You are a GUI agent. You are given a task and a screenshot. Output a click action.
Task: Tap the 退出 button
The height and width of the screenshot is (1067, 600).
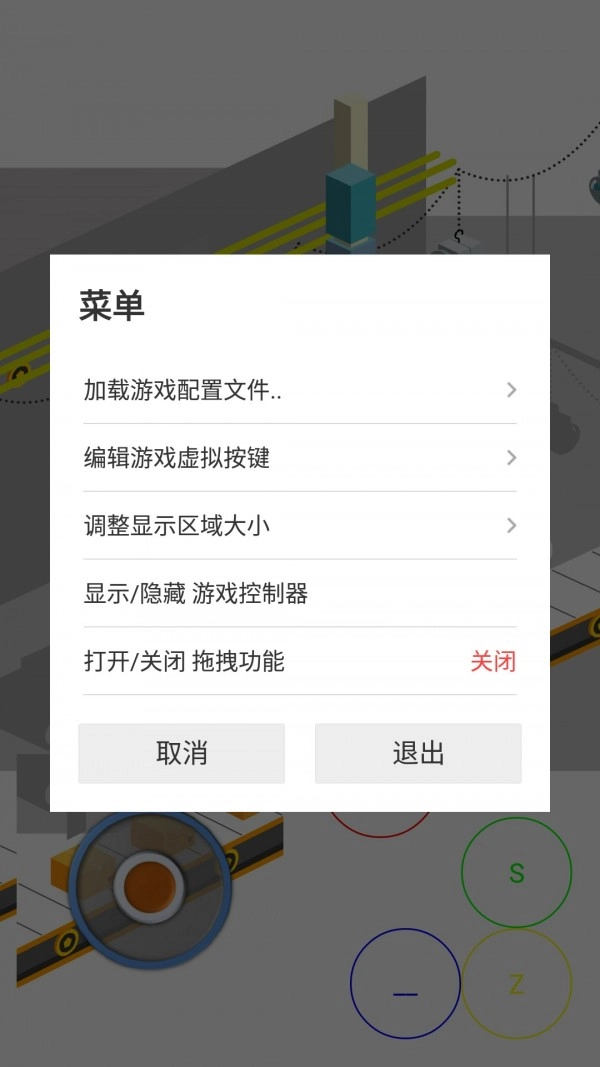[418, 753]
